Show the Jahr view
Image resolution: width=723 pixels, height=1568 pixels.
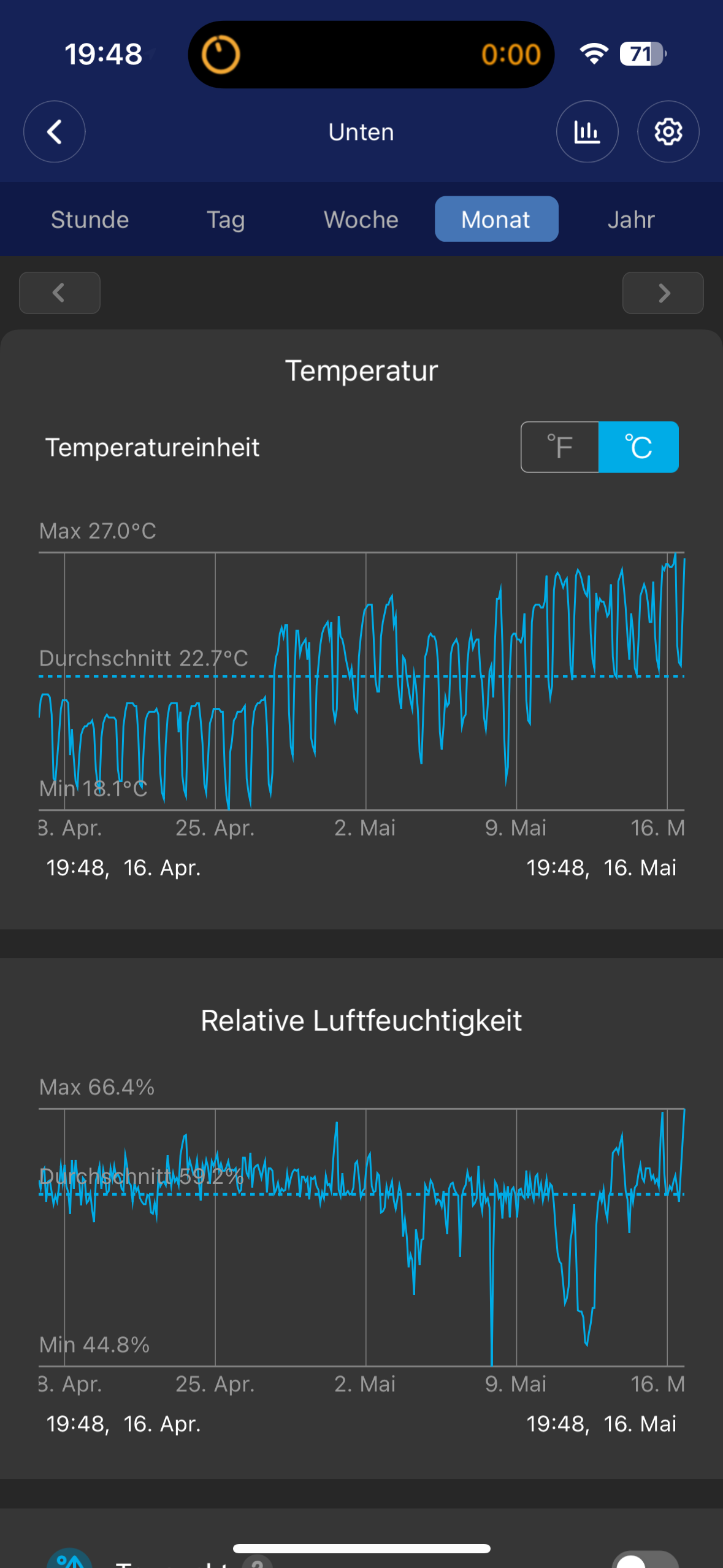coord(631,220)
